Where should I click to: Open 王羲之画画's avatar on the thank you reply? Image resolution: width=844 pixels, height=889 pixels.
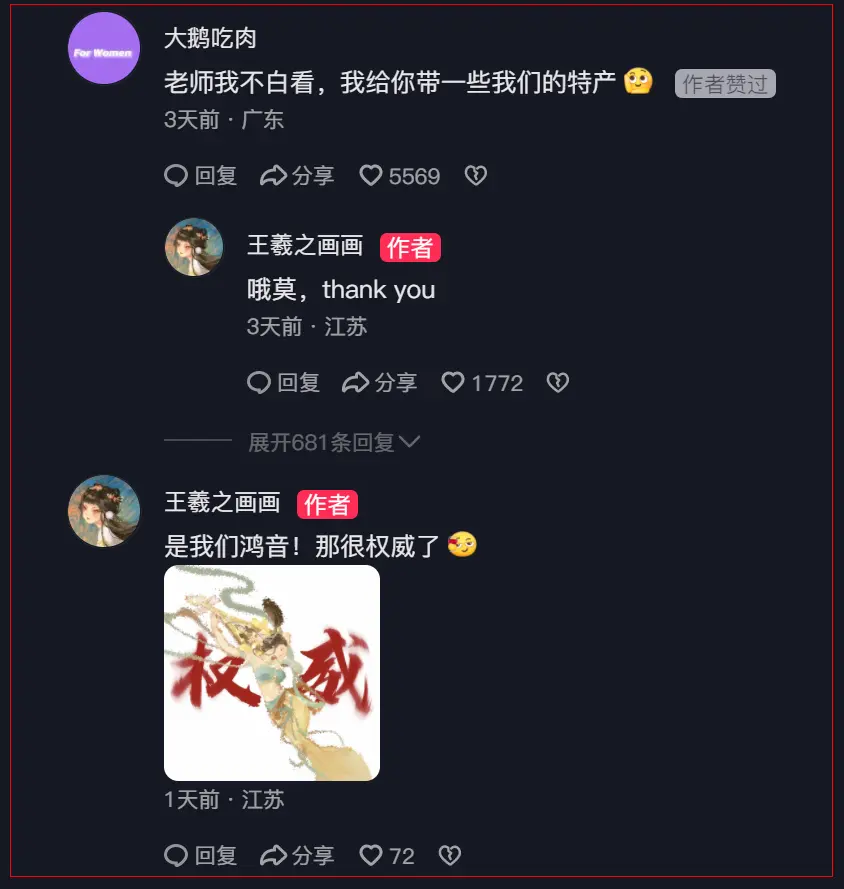pyautogui.click(x=194, y=247)
